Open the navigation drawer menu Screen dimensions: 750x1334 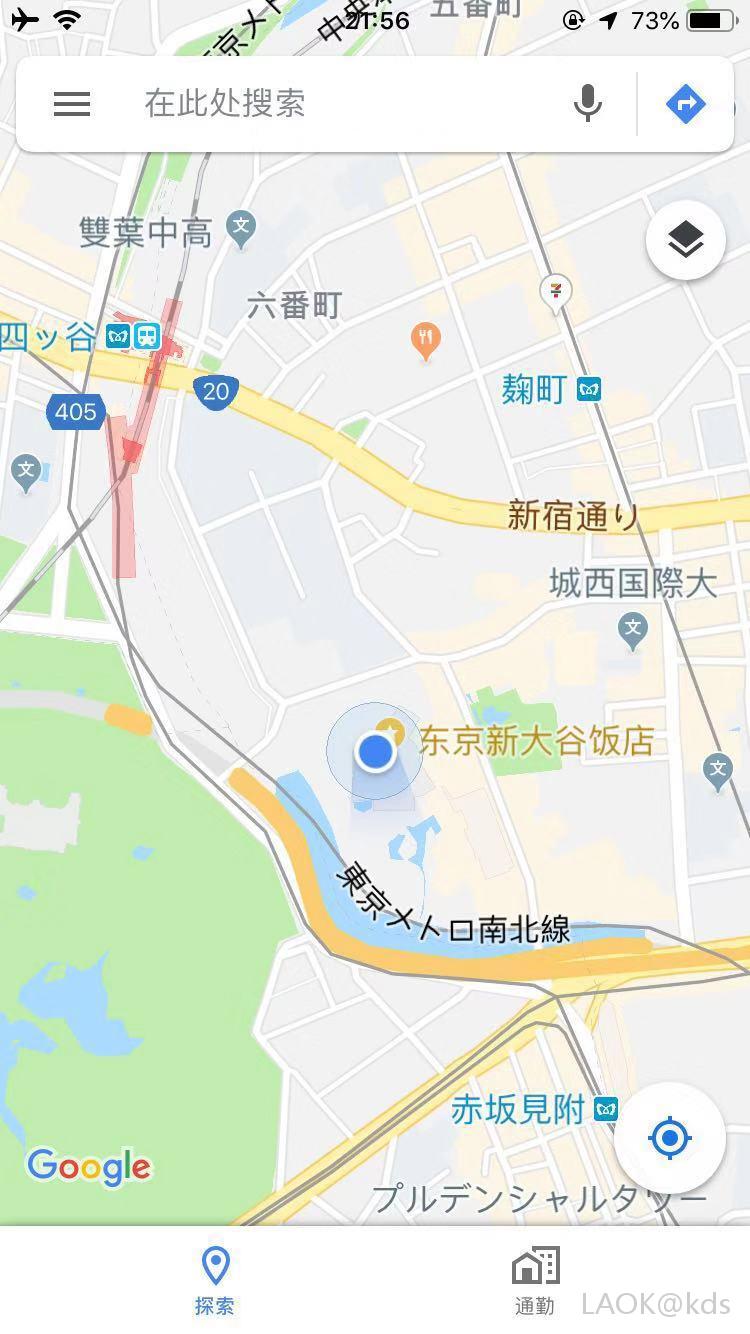(71, 104)
